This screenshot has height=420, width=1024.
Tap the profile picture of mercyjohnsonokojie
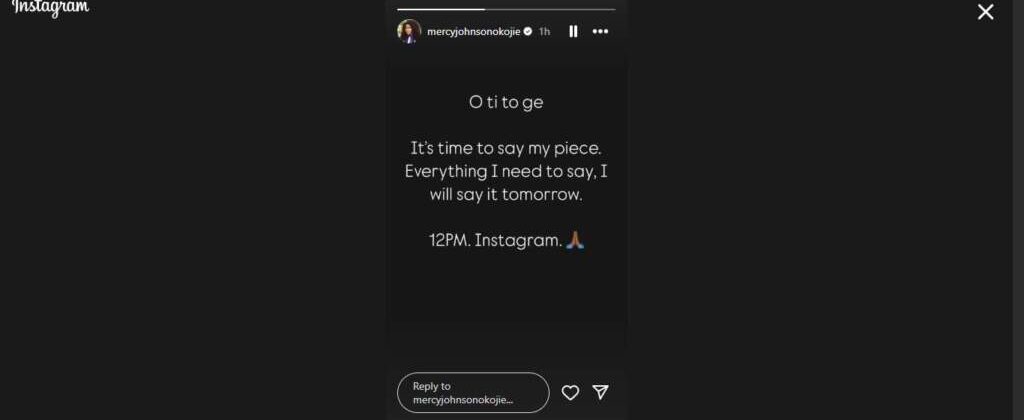[x=409, y=31]
